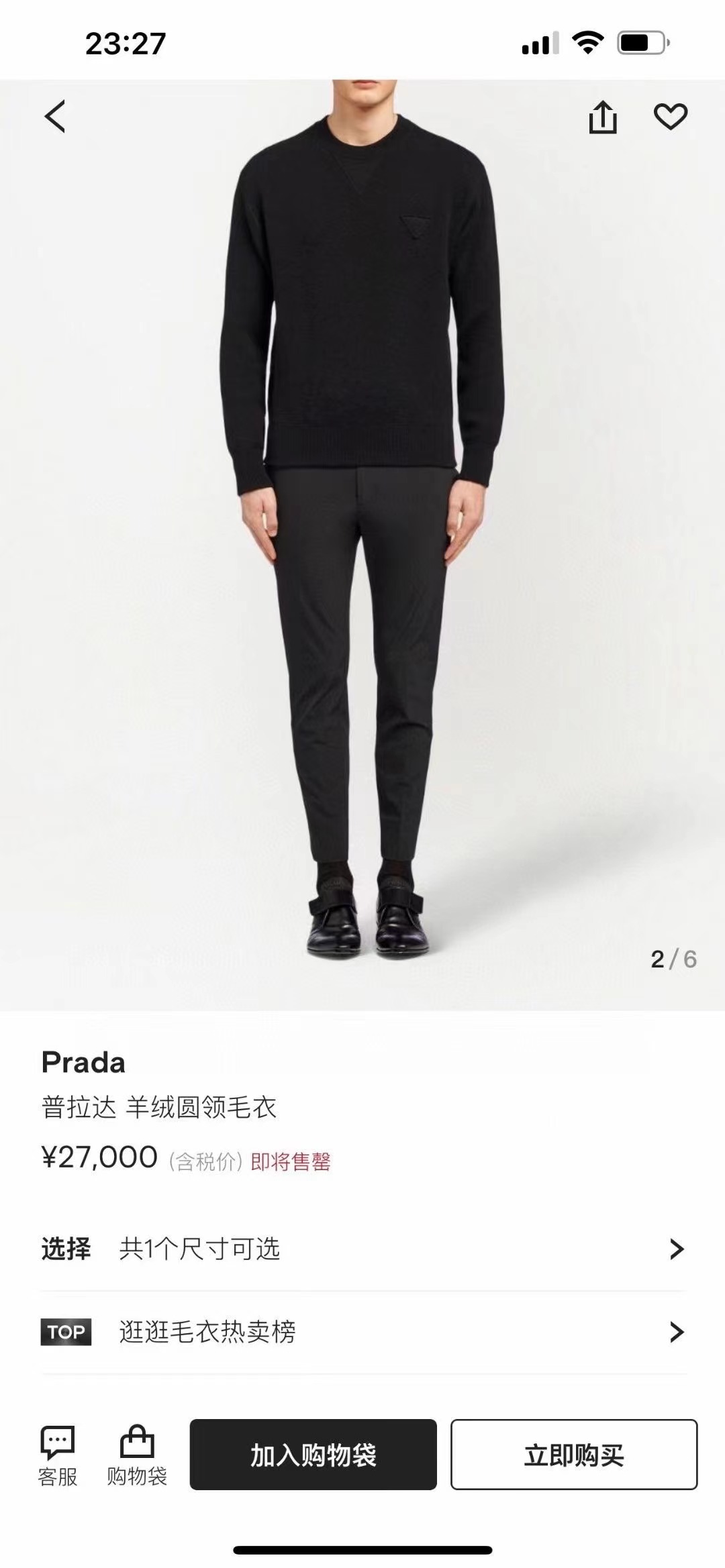Choose 立即购买 to buy now
Image resolution: width=725 pixels, height=1568 pixels.
click(x=574, y=1455)
